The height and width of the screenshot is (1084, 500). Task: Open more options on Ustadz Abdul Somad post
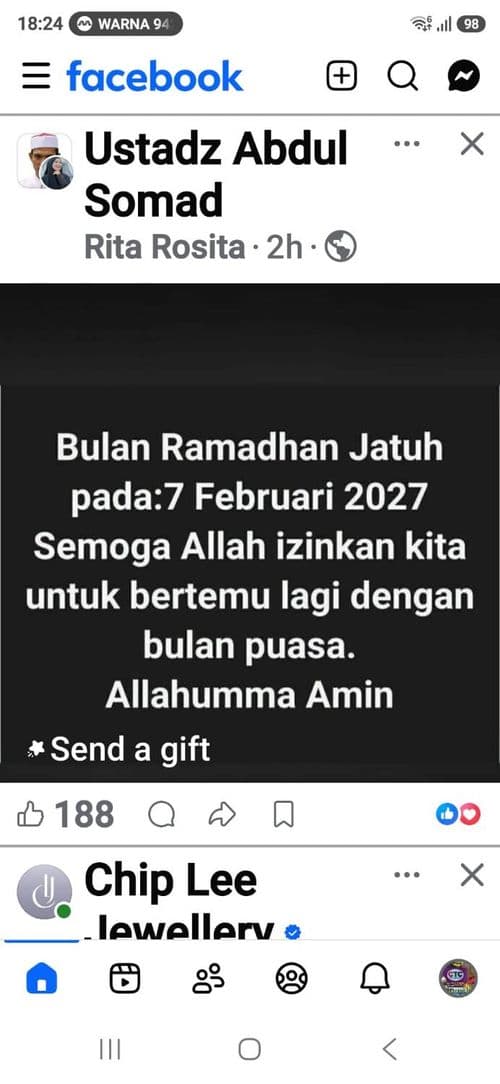click(407, 144)
